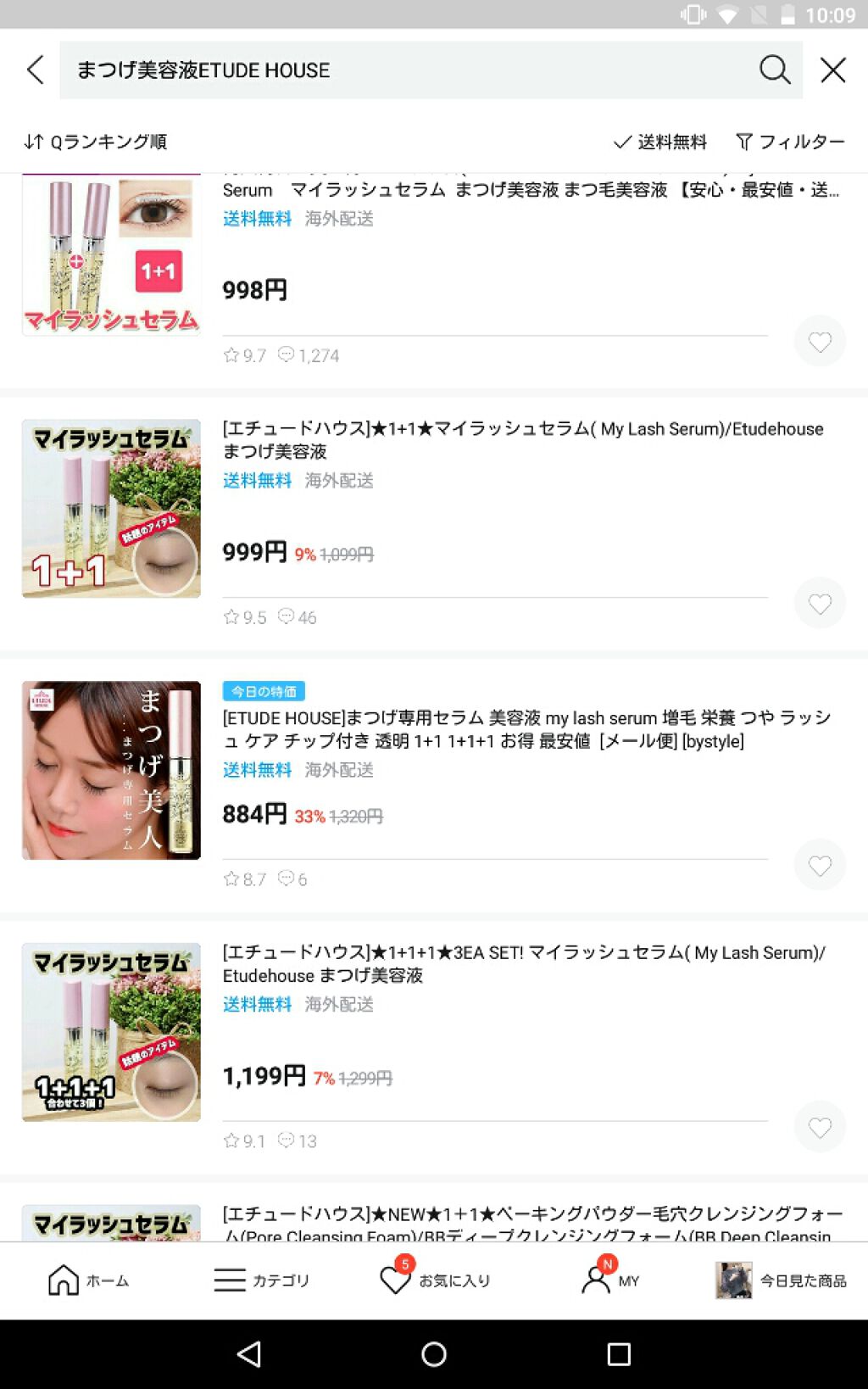Open the Qランキング順 sort options
The height and width of the screenshot is (1389, 868).
click(x=96, y=142)
